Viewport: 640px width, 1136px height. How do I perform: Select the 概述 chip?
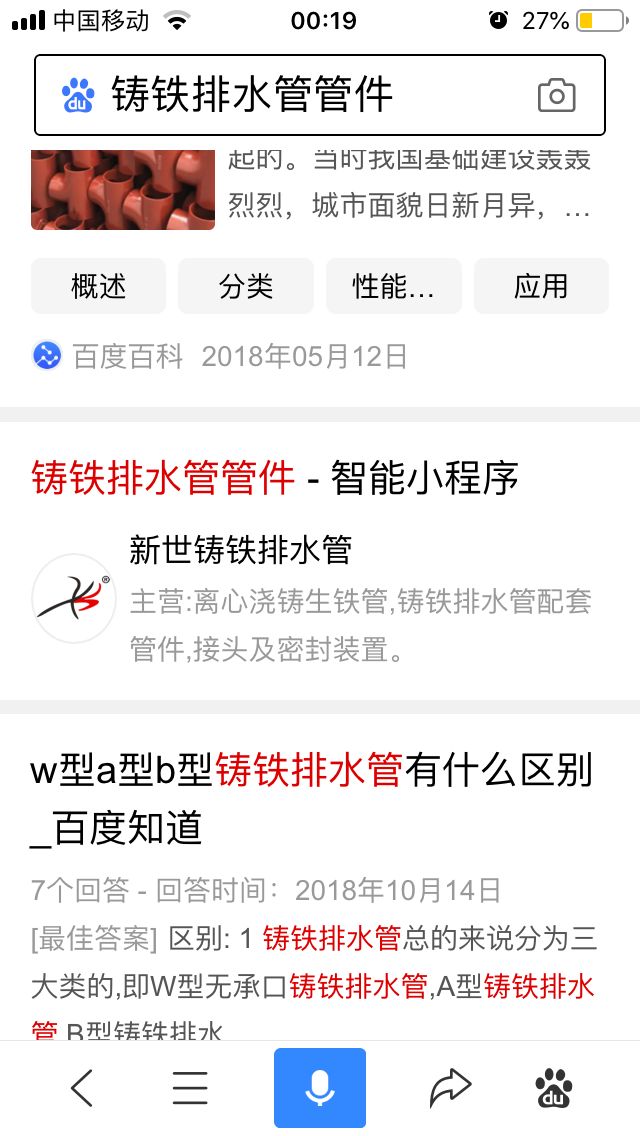(x=99, y=286)
